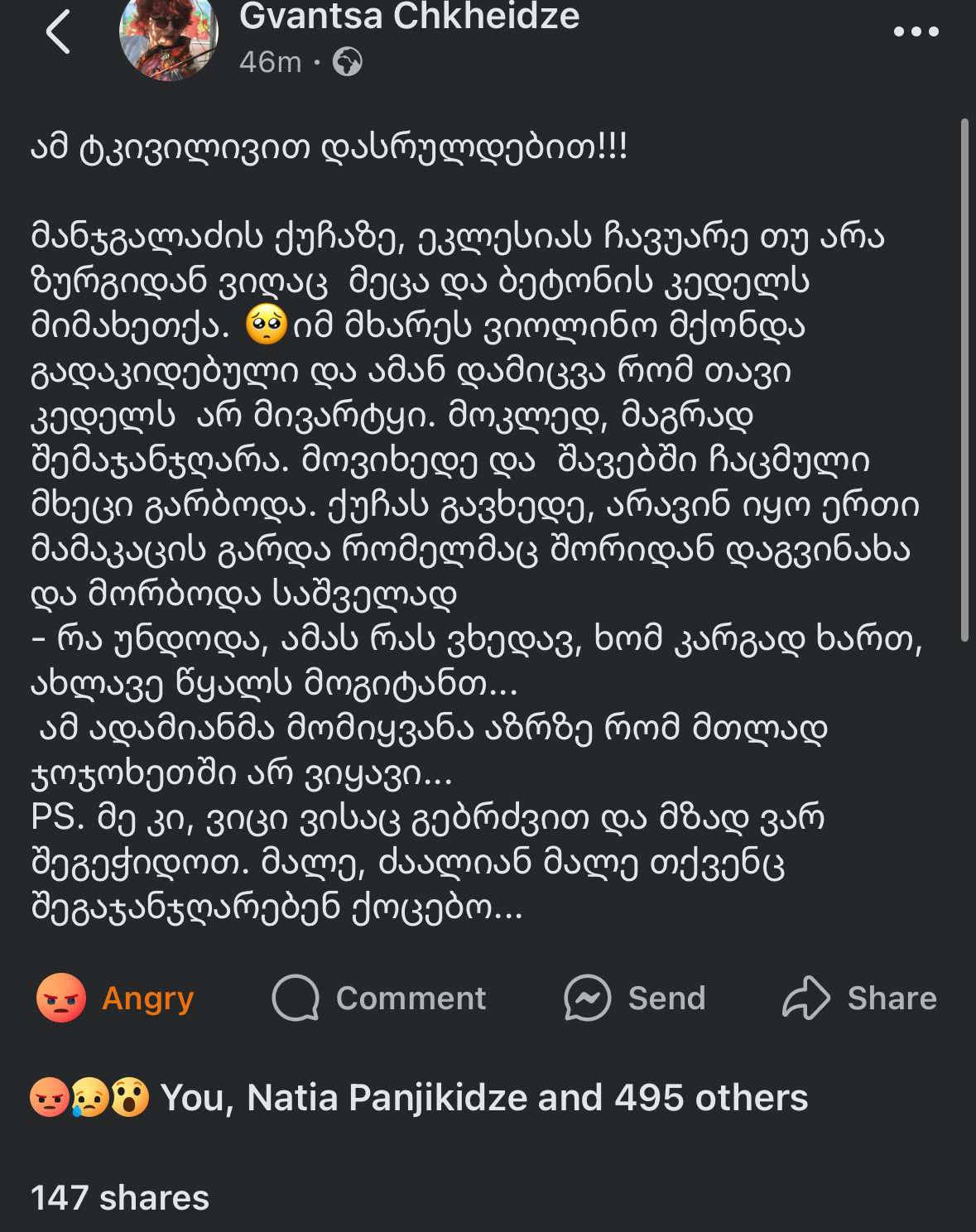View the 147 shares
The width and height of the screenshot is (976, 1232).
[x=120, y=1197]
